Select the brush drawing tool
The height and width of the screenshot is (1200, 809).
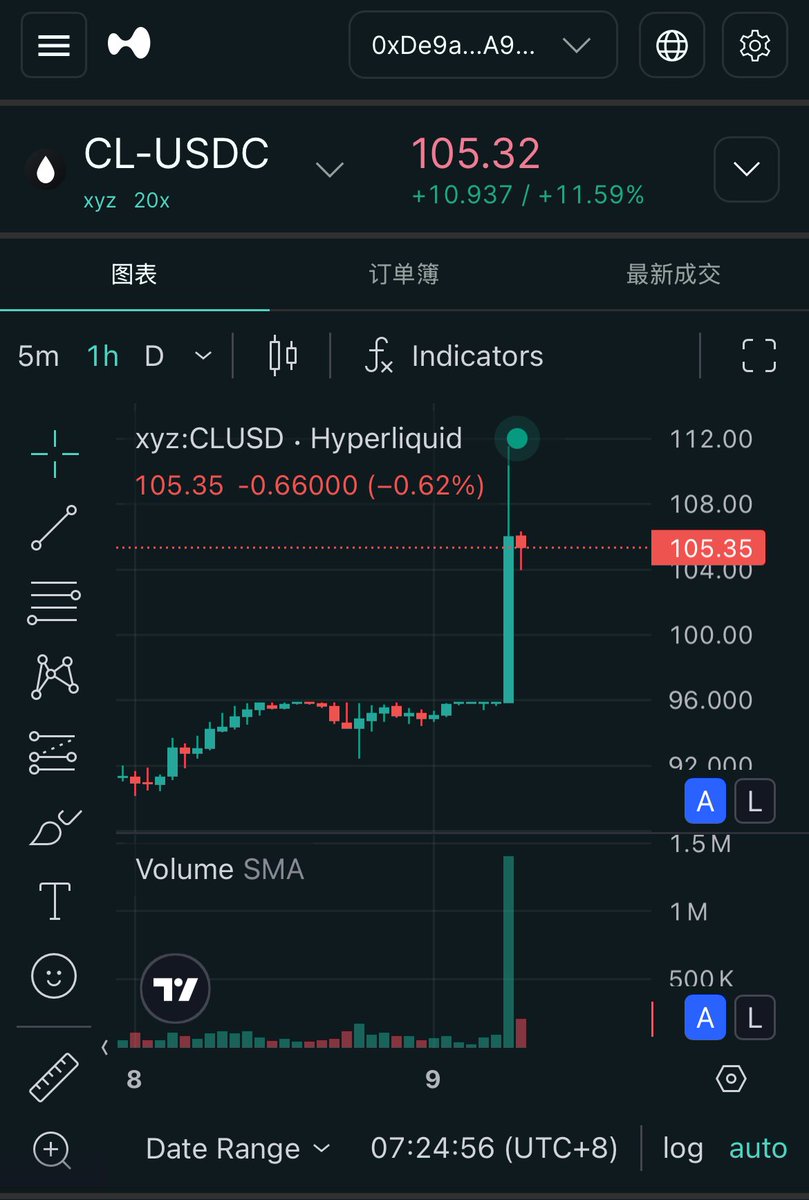[54, 827]
